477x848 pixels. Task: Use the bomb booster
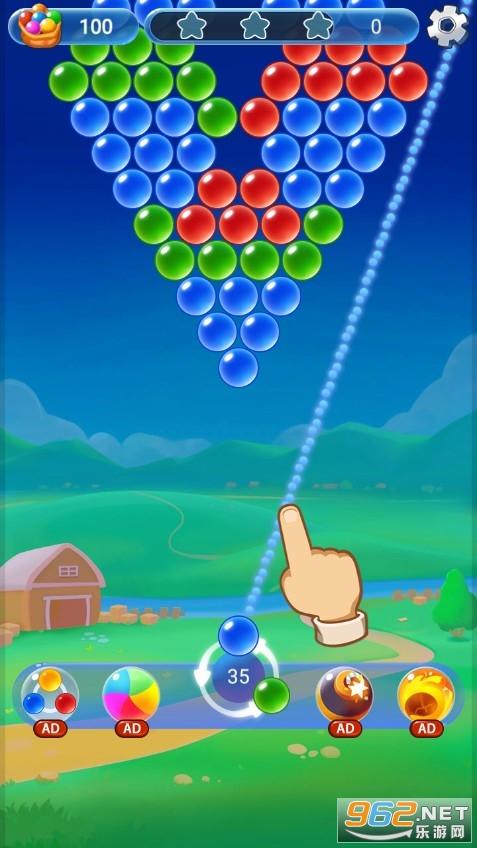(344, 695)
